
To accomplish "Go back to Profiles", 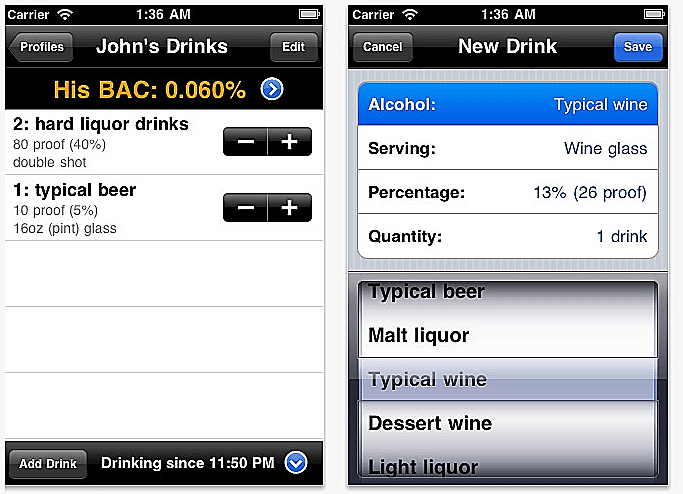I will (x=38, y=47).
